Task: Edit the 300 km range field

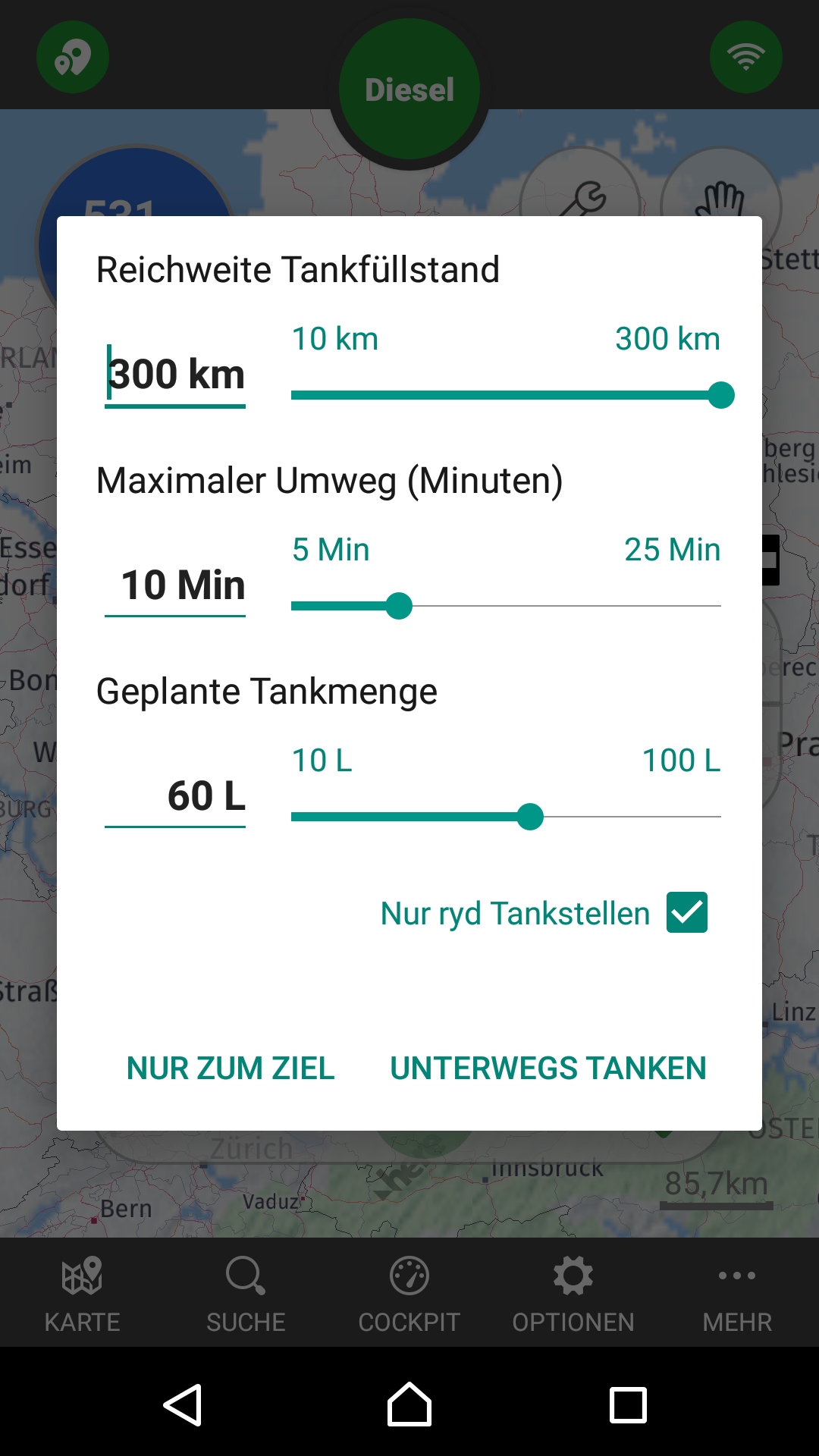Action: [176, 375]
